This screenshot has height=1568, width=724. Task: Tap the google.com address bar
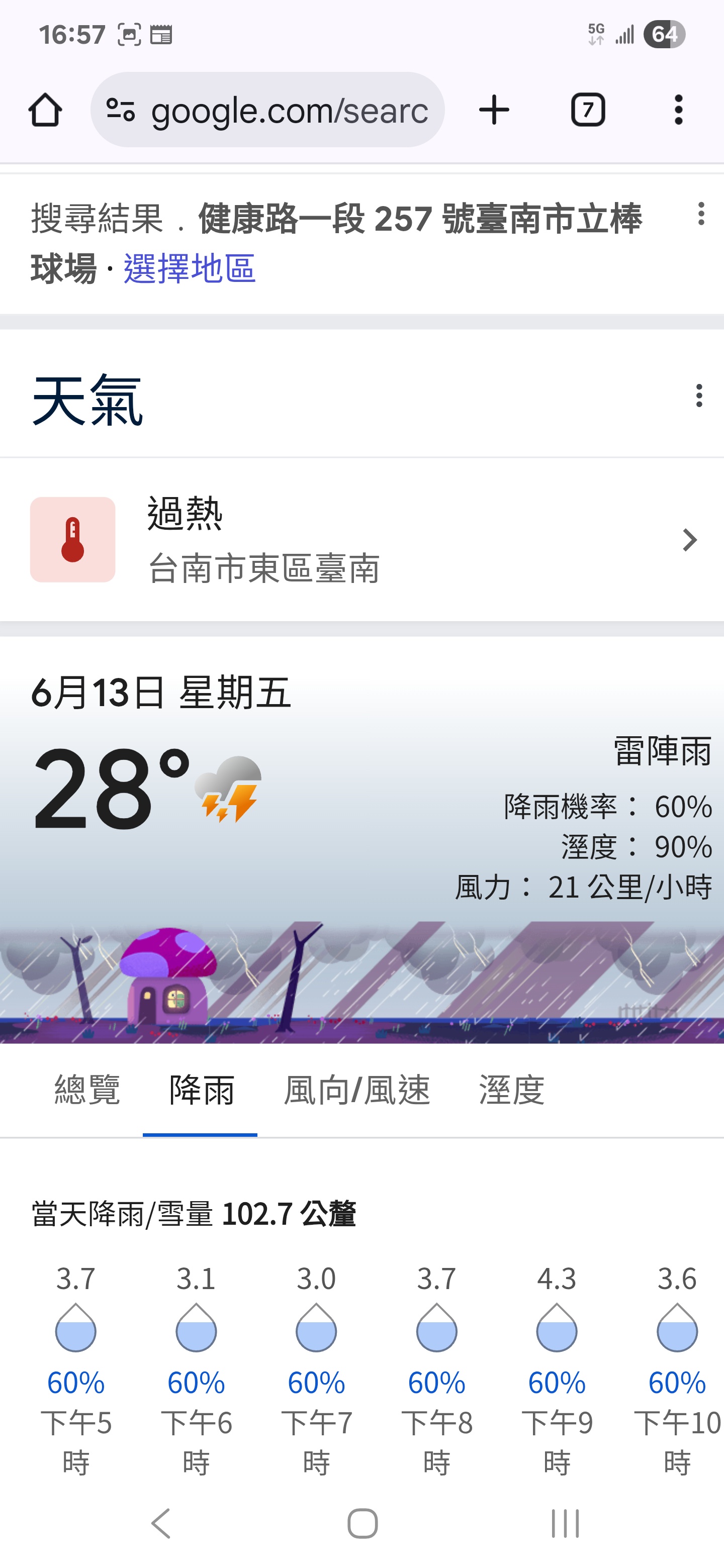(x=268, y=110)
